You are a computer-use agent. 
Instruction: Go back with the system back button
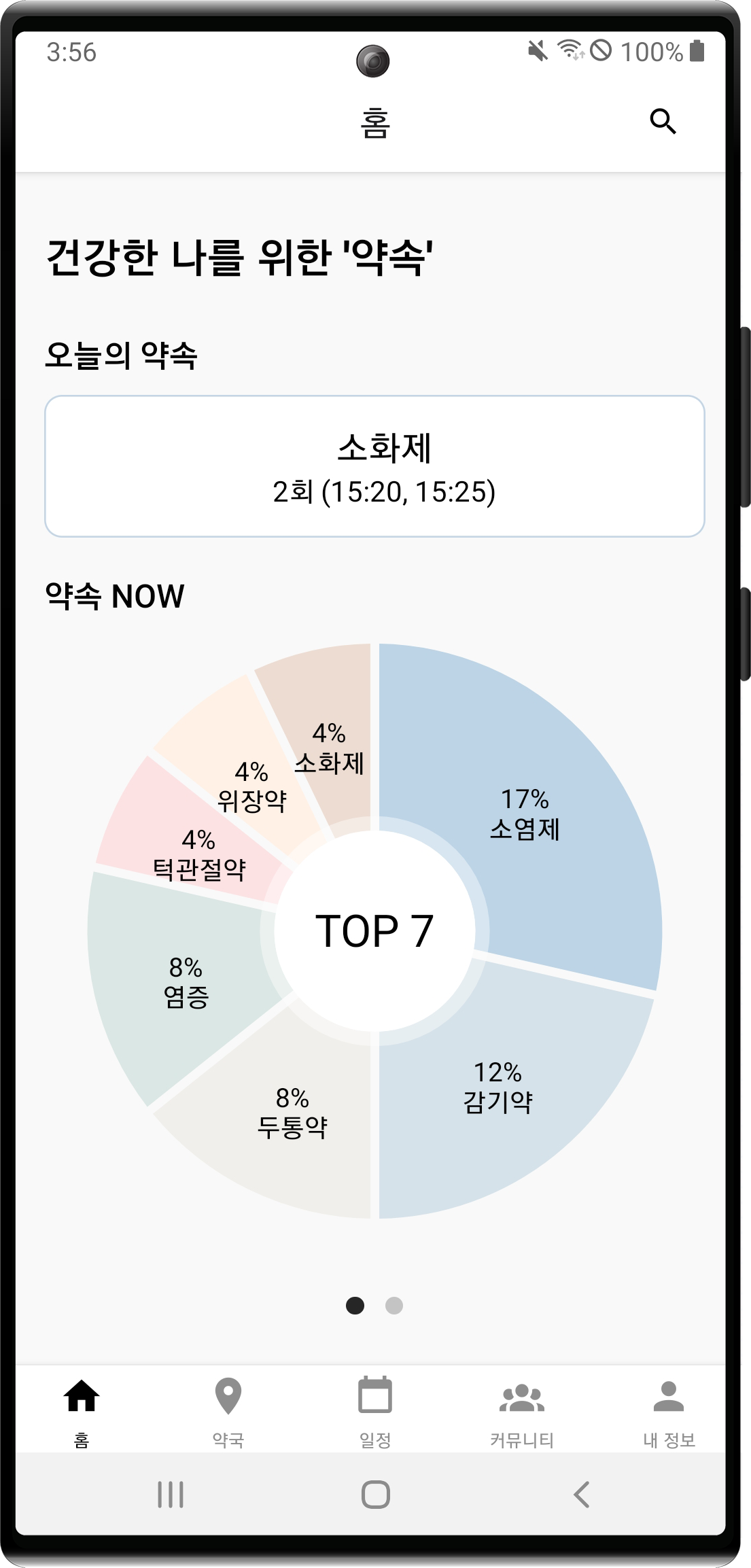pyautogui.click(x=581, y=1495)
